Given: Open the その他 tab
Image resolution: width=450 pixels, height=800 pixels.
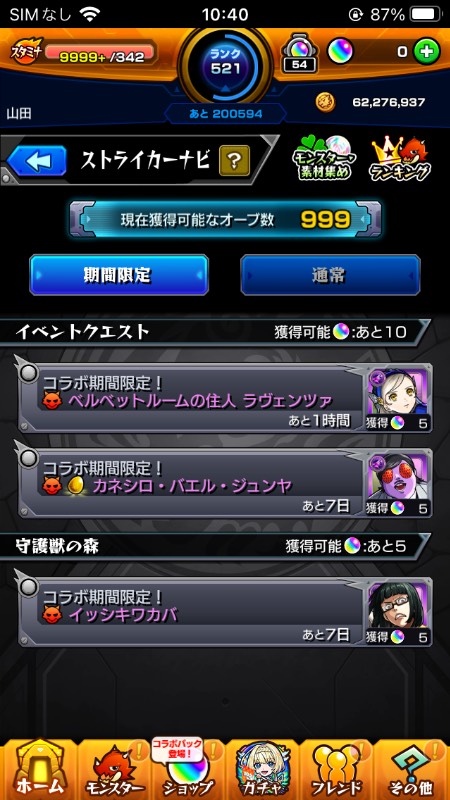Looking at the screenshot, I should [x=411, y=770].
